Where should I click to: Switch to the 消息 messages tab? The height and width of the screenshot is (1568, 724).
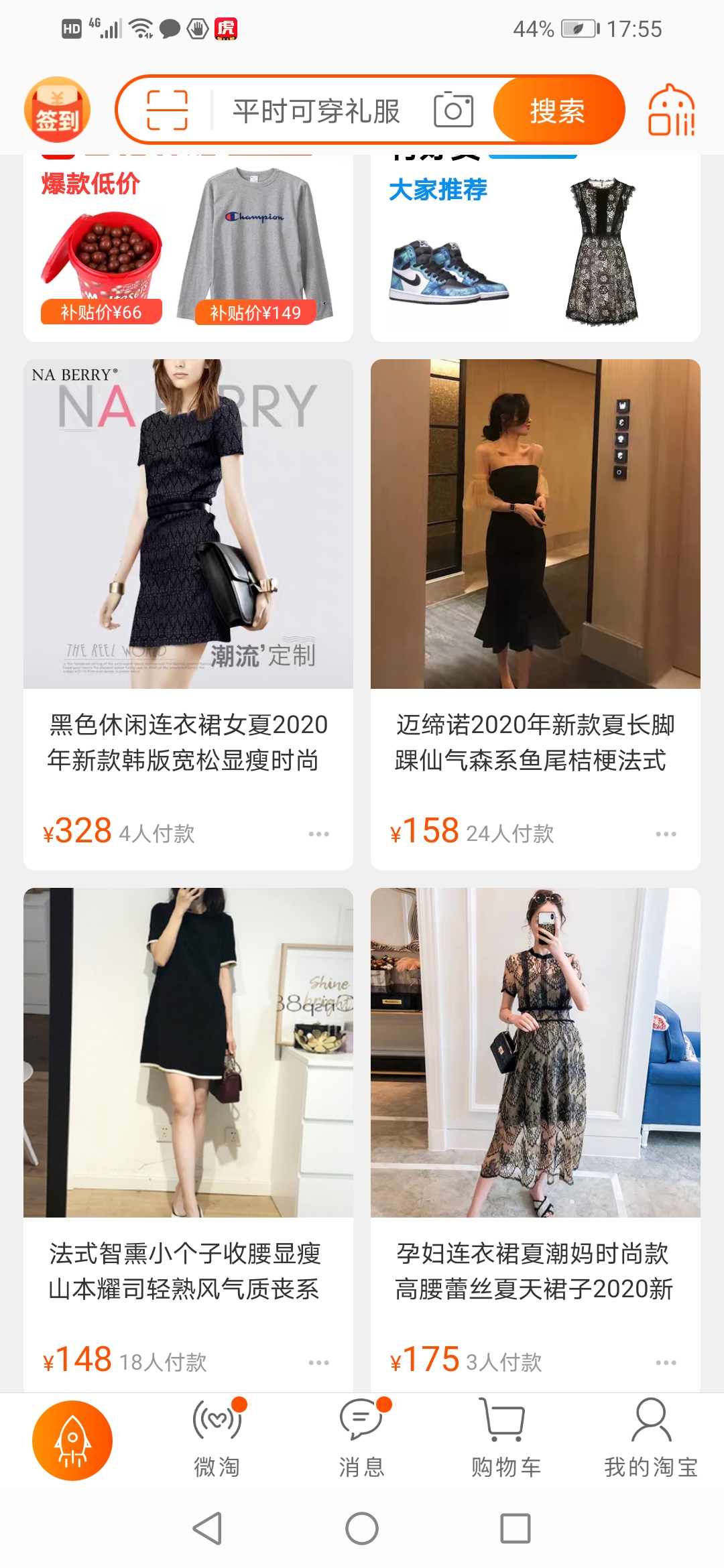362,1439
